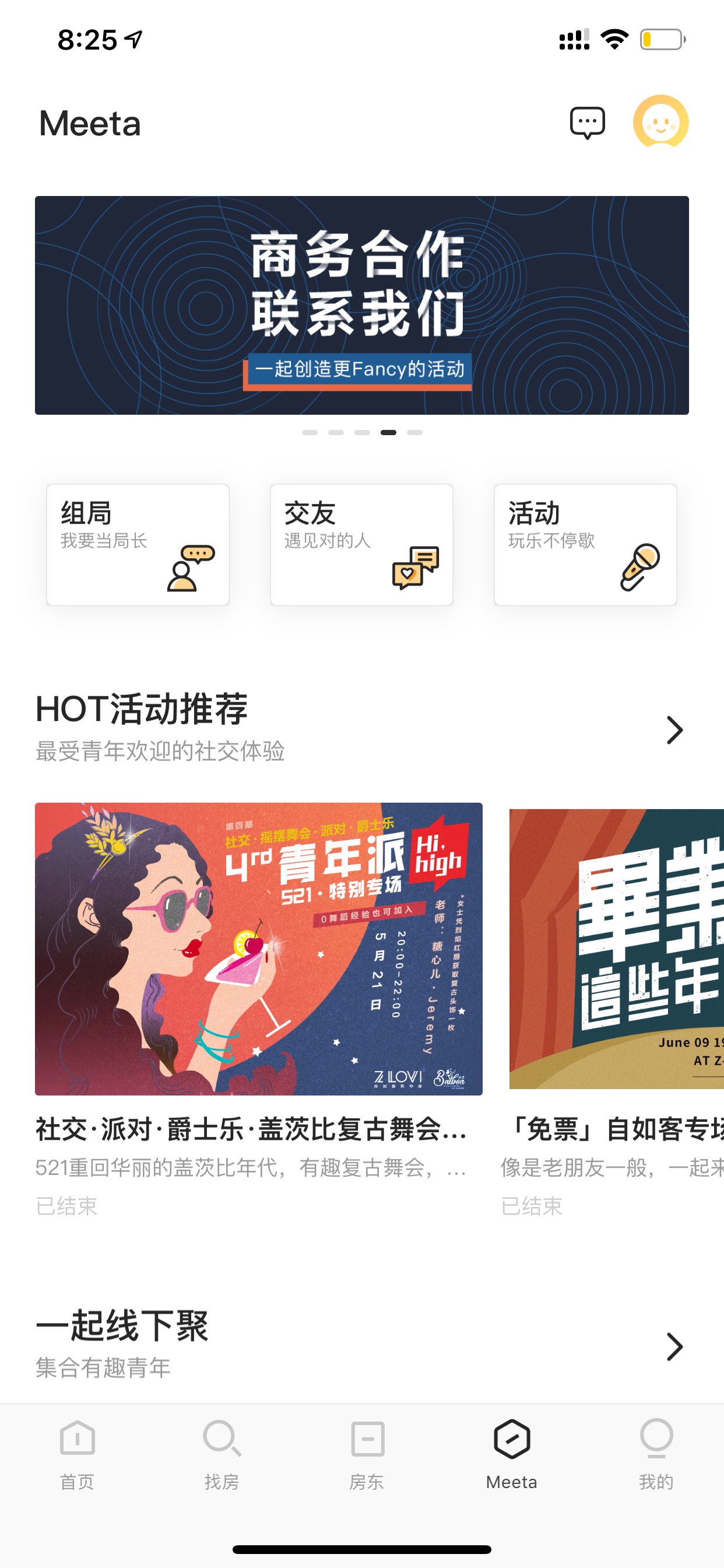Tap the Meeta tab in the bottom bar
724x1568 pixels.
click(512, 1454)
